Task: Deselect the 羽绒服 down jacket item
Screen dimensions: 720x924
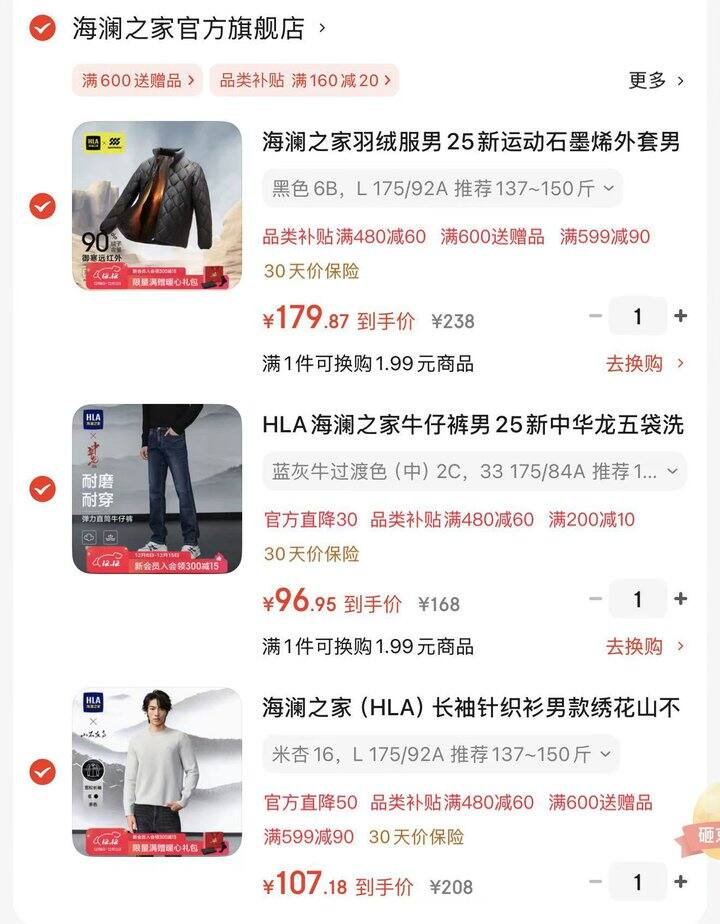Action: (42, 206)
